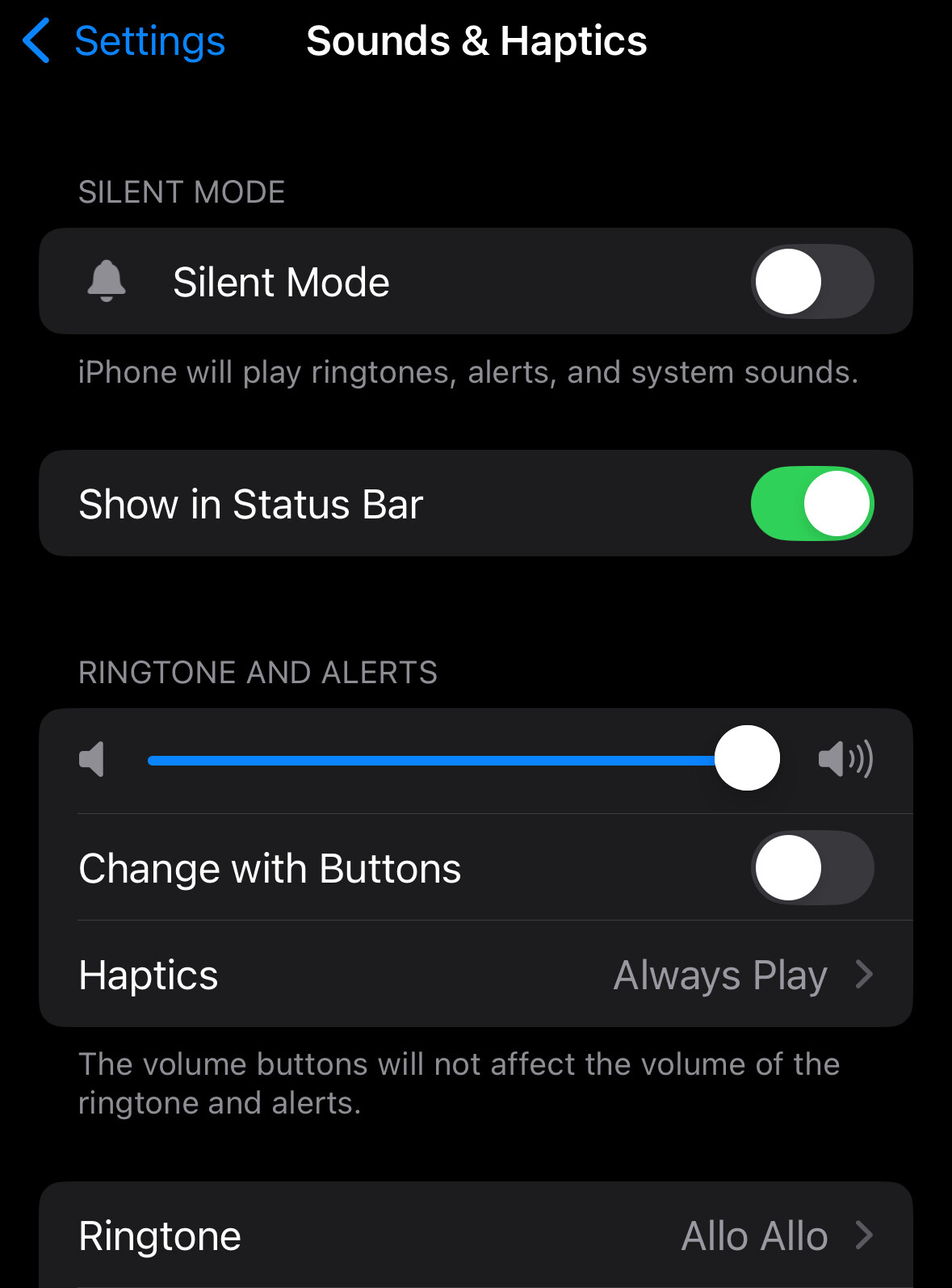The image size is (952, 1288).
Task: Click the Sounds & Haptics title
Action: [x=476, y=40]
